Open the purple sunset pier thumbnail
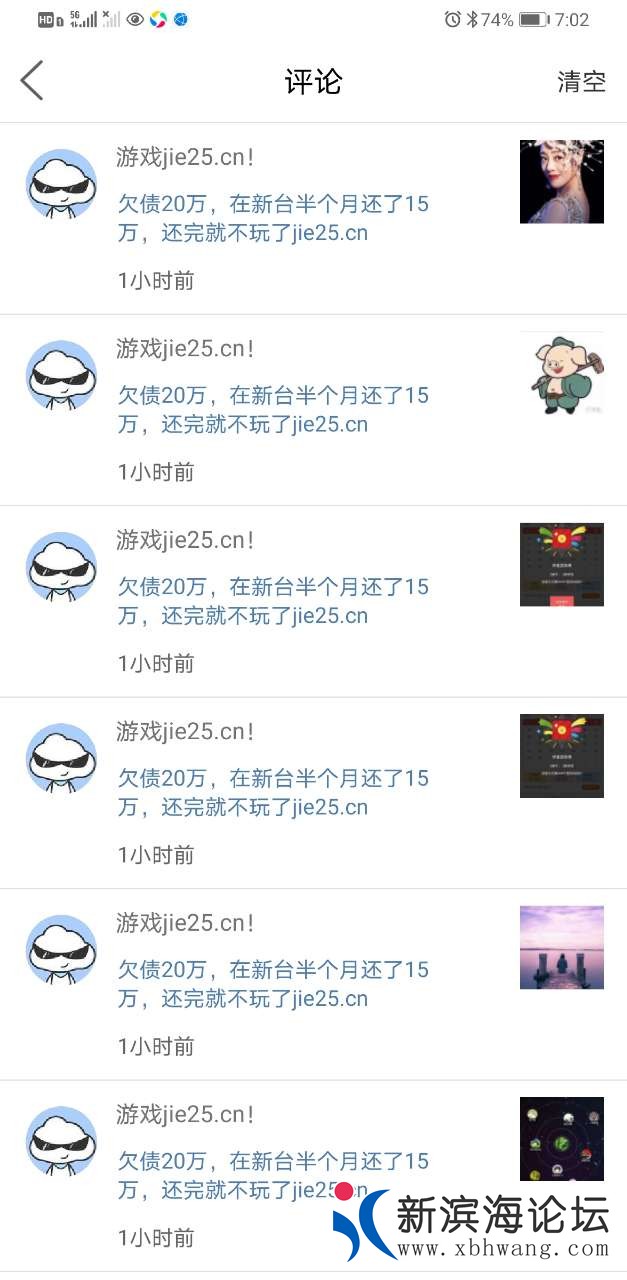627x1280 pixels. (561, 947)
